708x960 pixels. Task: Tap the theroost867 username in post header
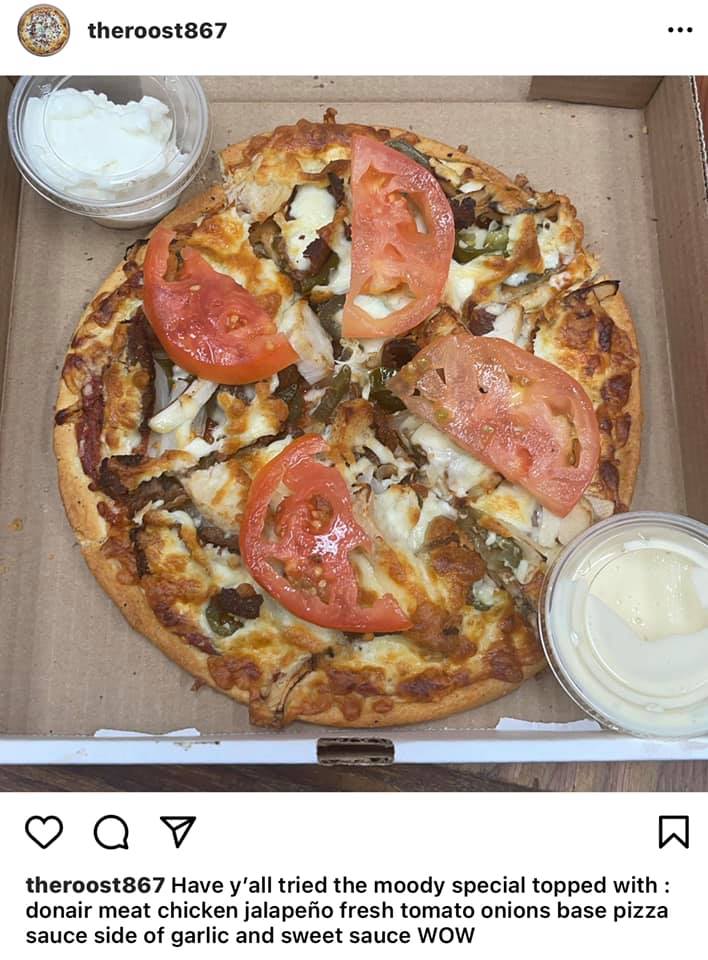coord(157,31)
